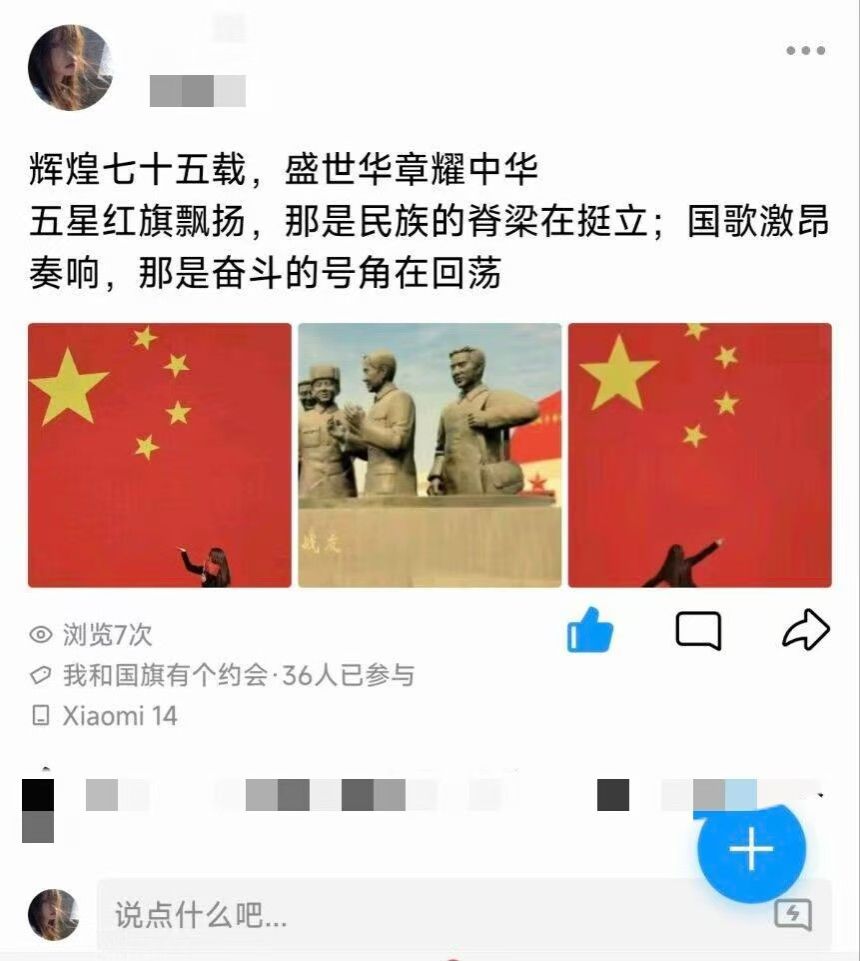
Task: Open the first flag photo
Action: [160, 455]
